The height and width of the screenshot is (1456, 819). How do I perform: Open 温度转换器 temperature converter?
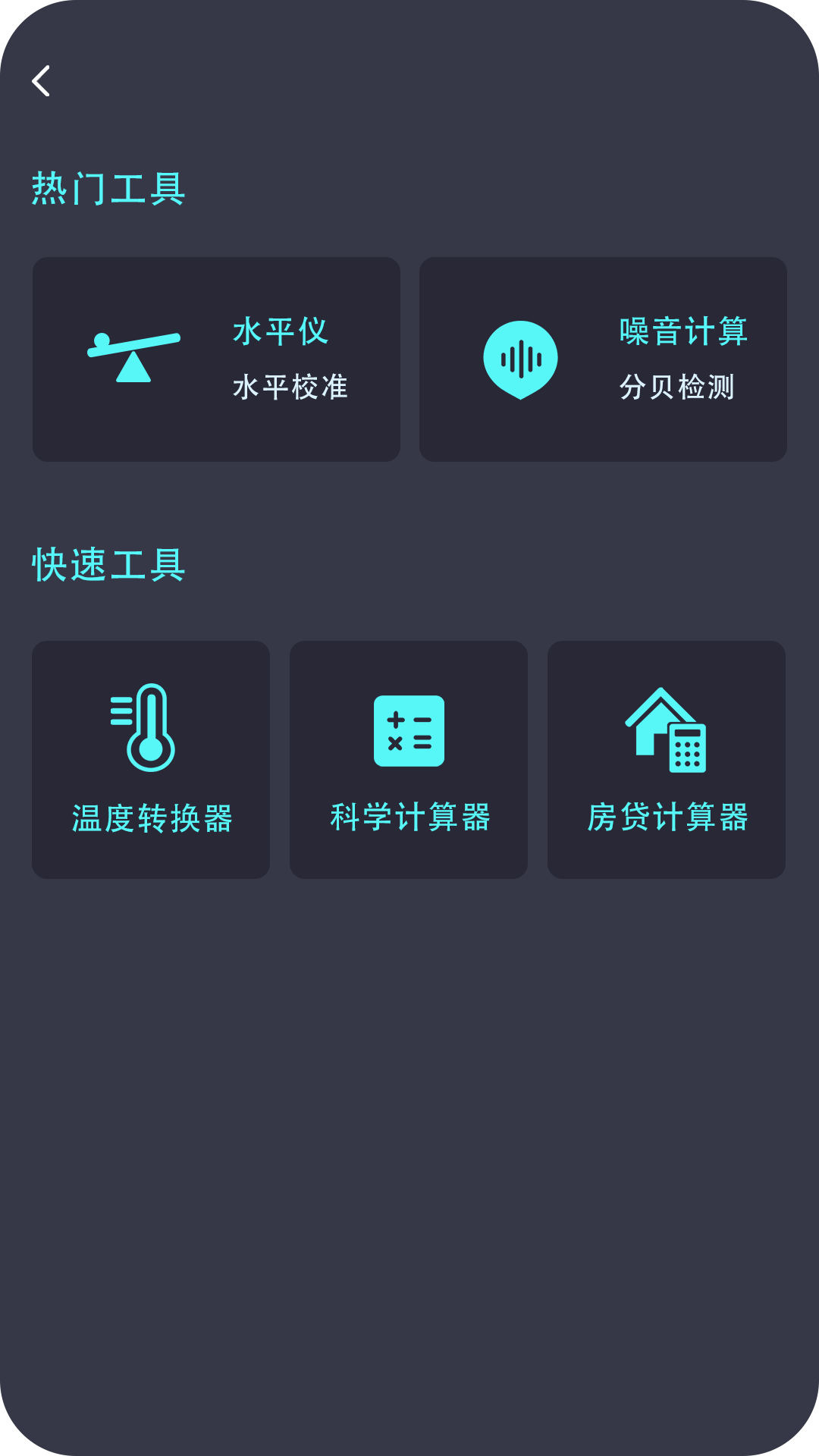pyautogui.click(x=150, y=758)
